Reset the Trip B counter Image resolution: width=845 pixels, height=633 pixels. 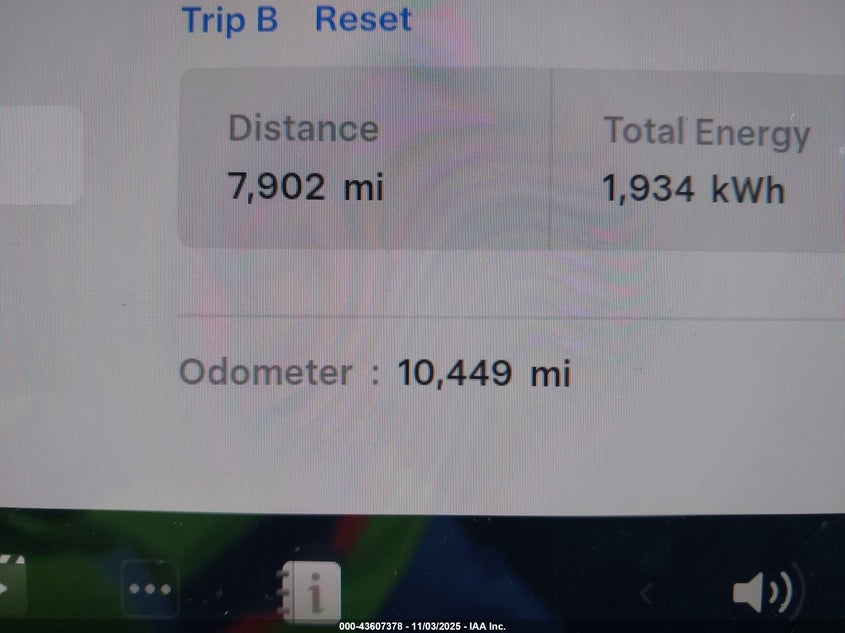coord(363,19)
